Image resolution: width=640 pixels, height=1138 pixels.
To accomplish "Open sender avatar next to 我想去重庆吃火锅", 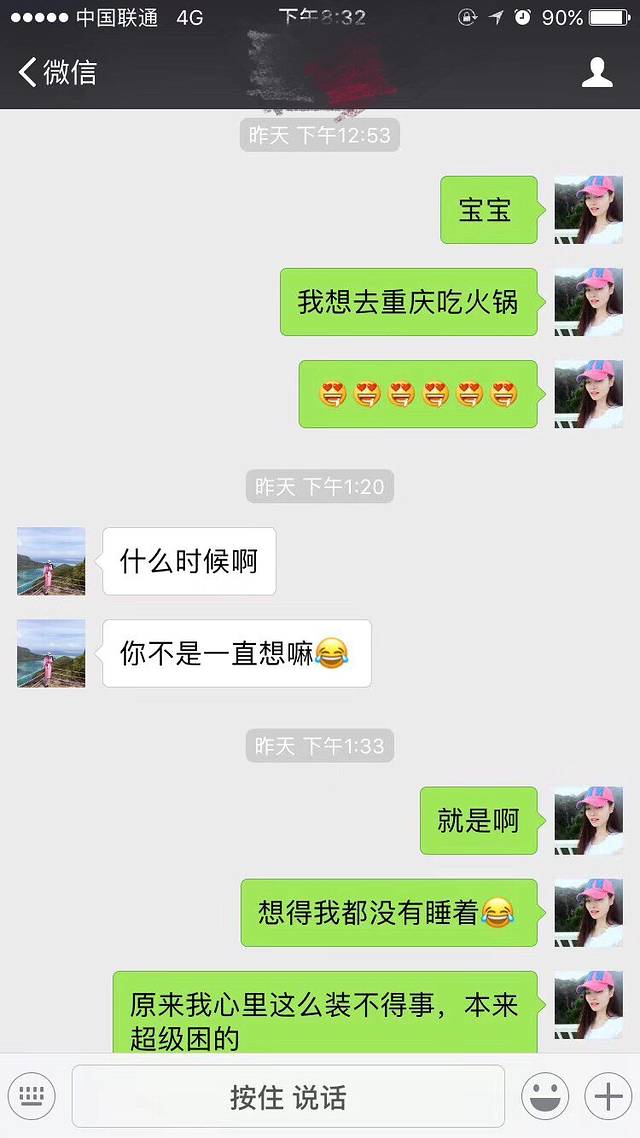I will coord(588,302).
